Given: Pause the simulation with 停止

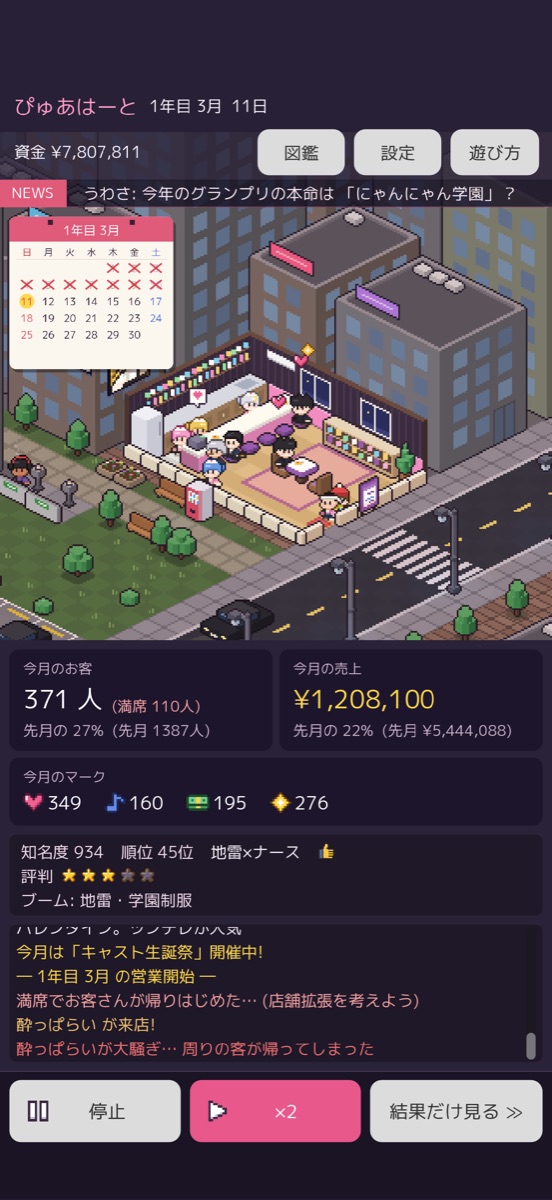Looking at the screenshot, I should (95, 1111).
